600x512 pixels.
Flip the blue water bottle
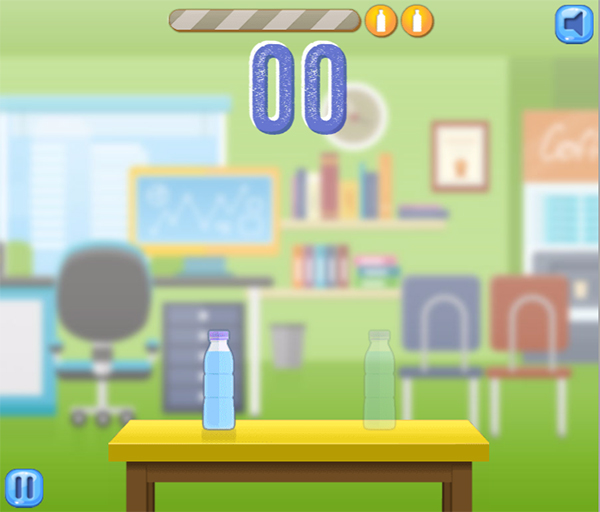(219, 383)
